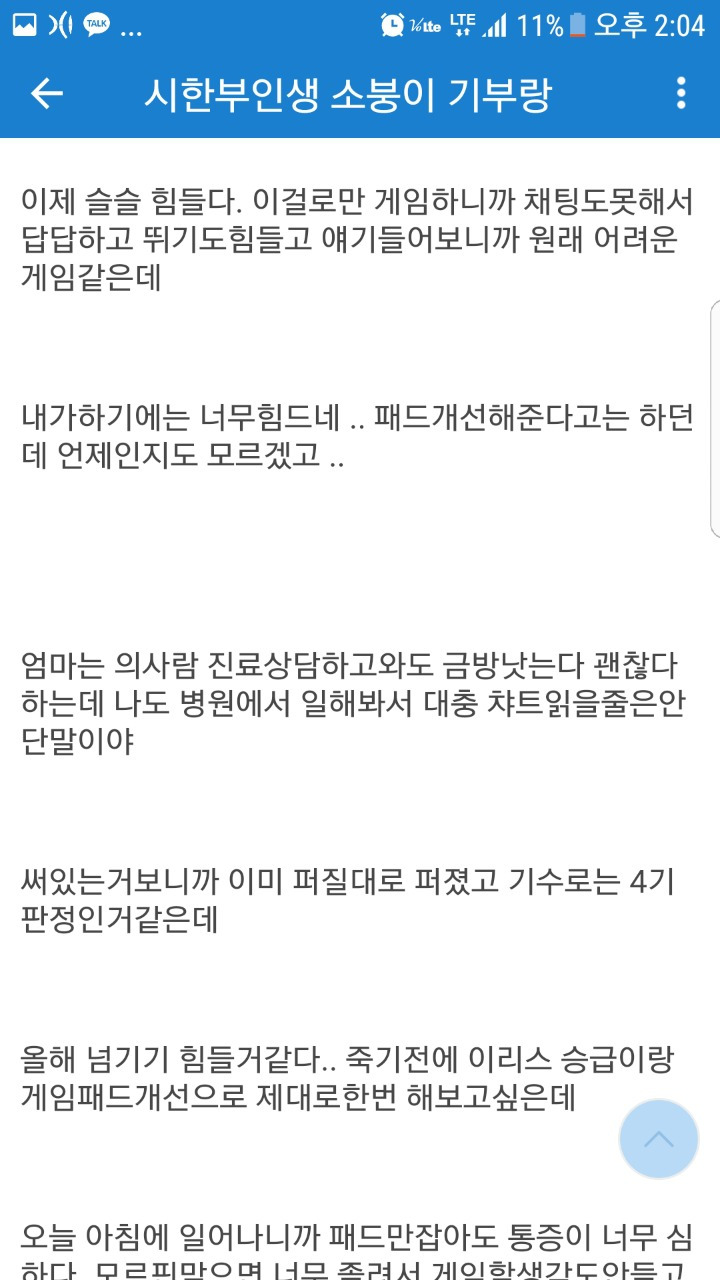The height and width of the screenshot is (1280, 720).
Task: Tap the scroll-to-top floating button
Action: [658, 1139]
